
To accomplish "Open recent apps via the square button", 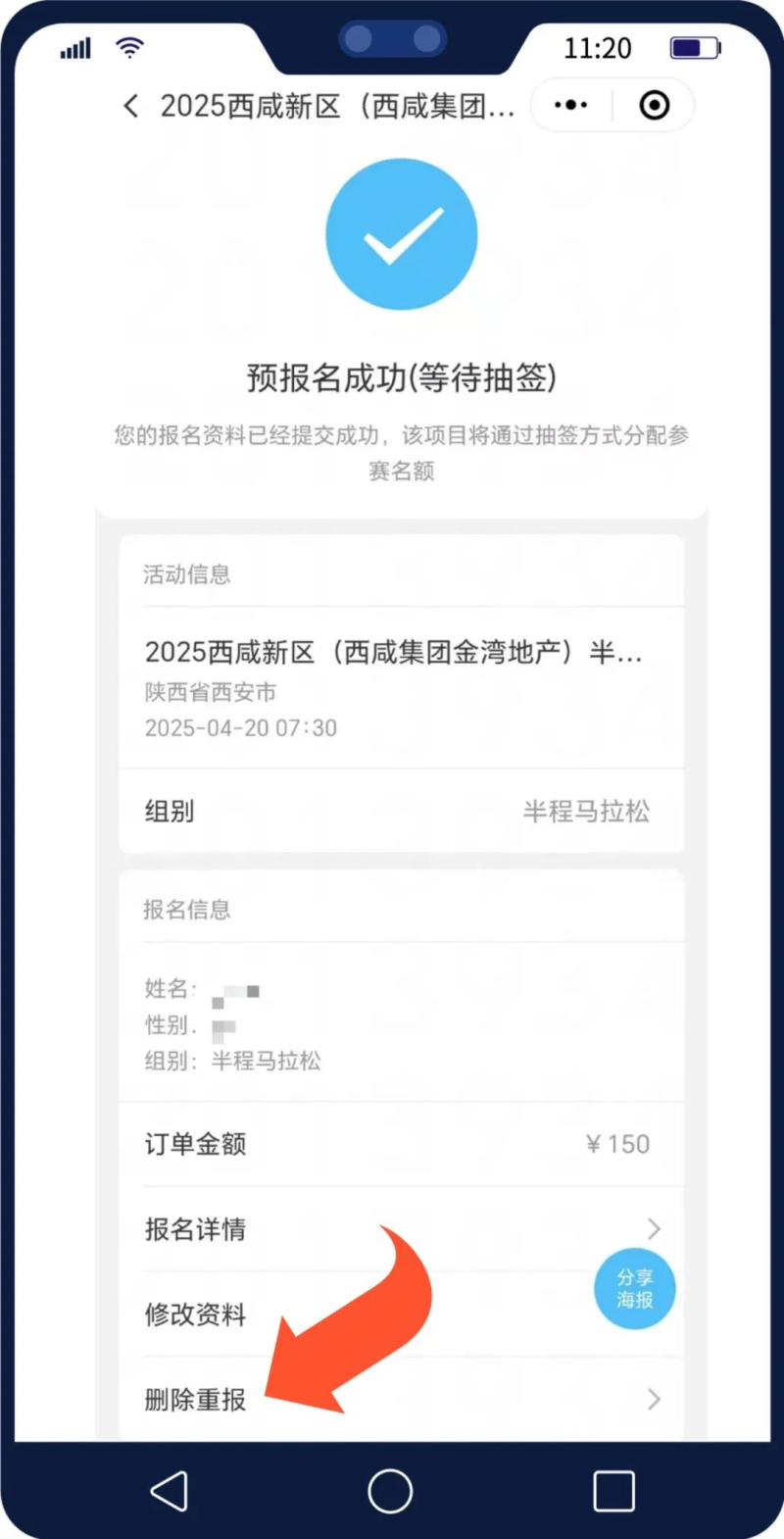I will pyautogui.click(x=613, y=1491).
